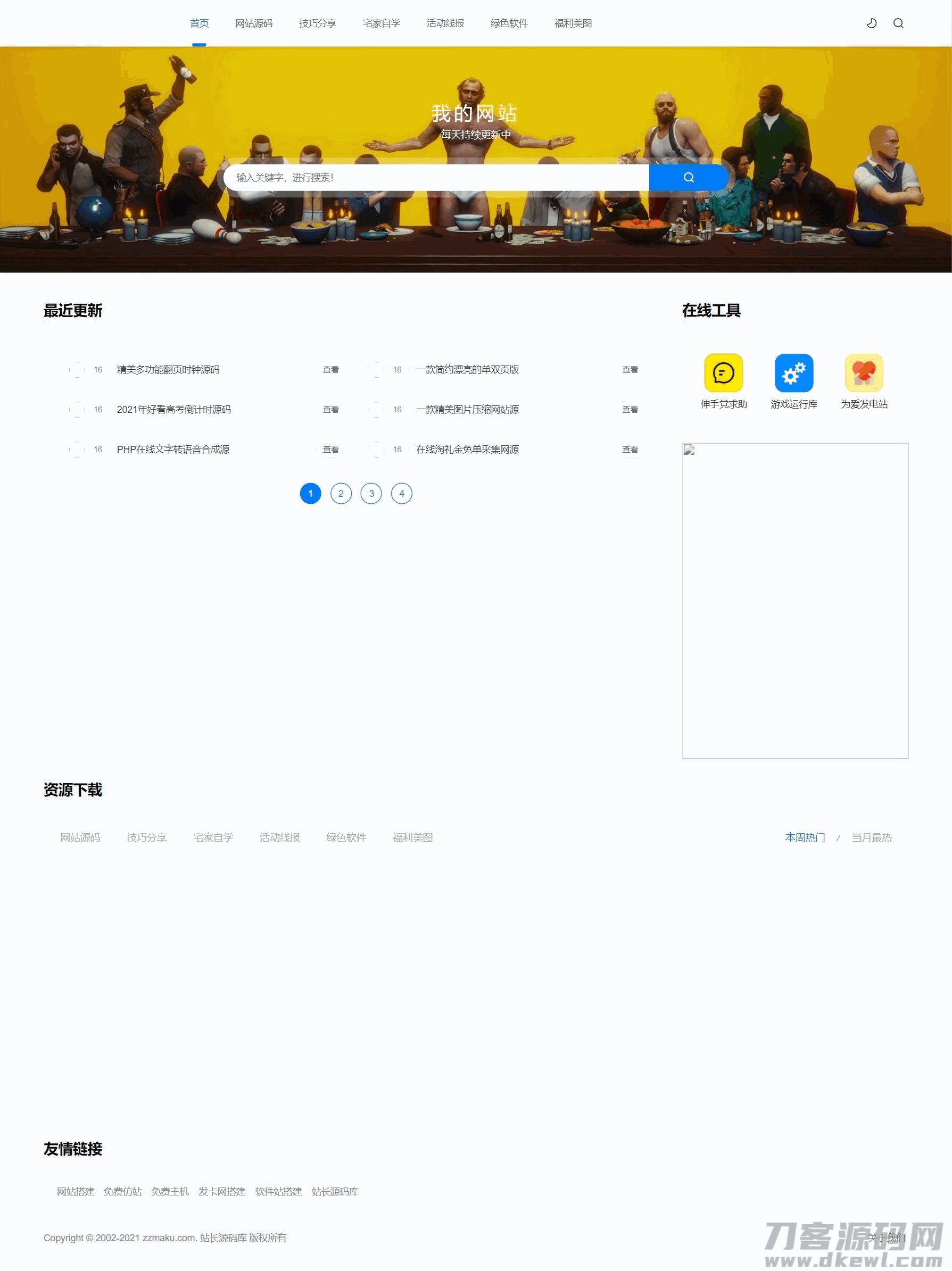Open the 免费主机 friend link

[x=170, y=1192]
